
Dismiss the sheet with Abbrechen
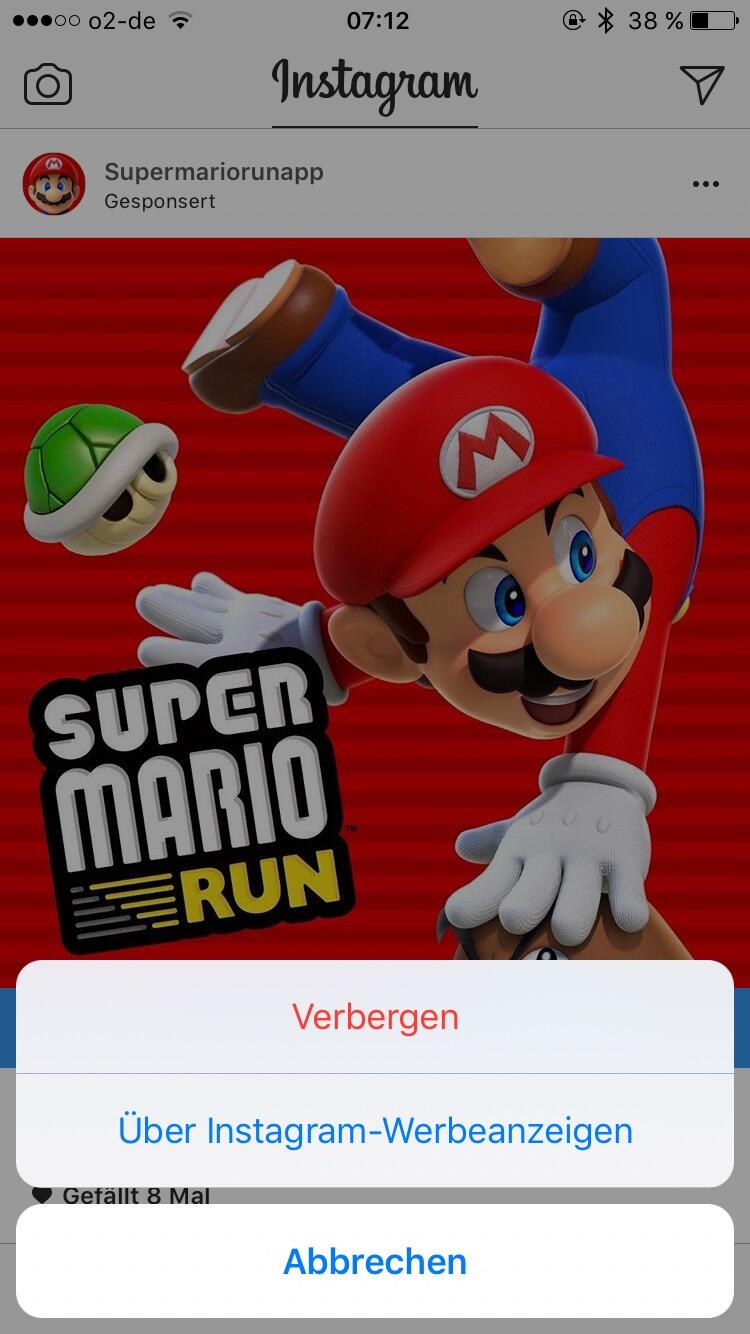pos(375,1261)
